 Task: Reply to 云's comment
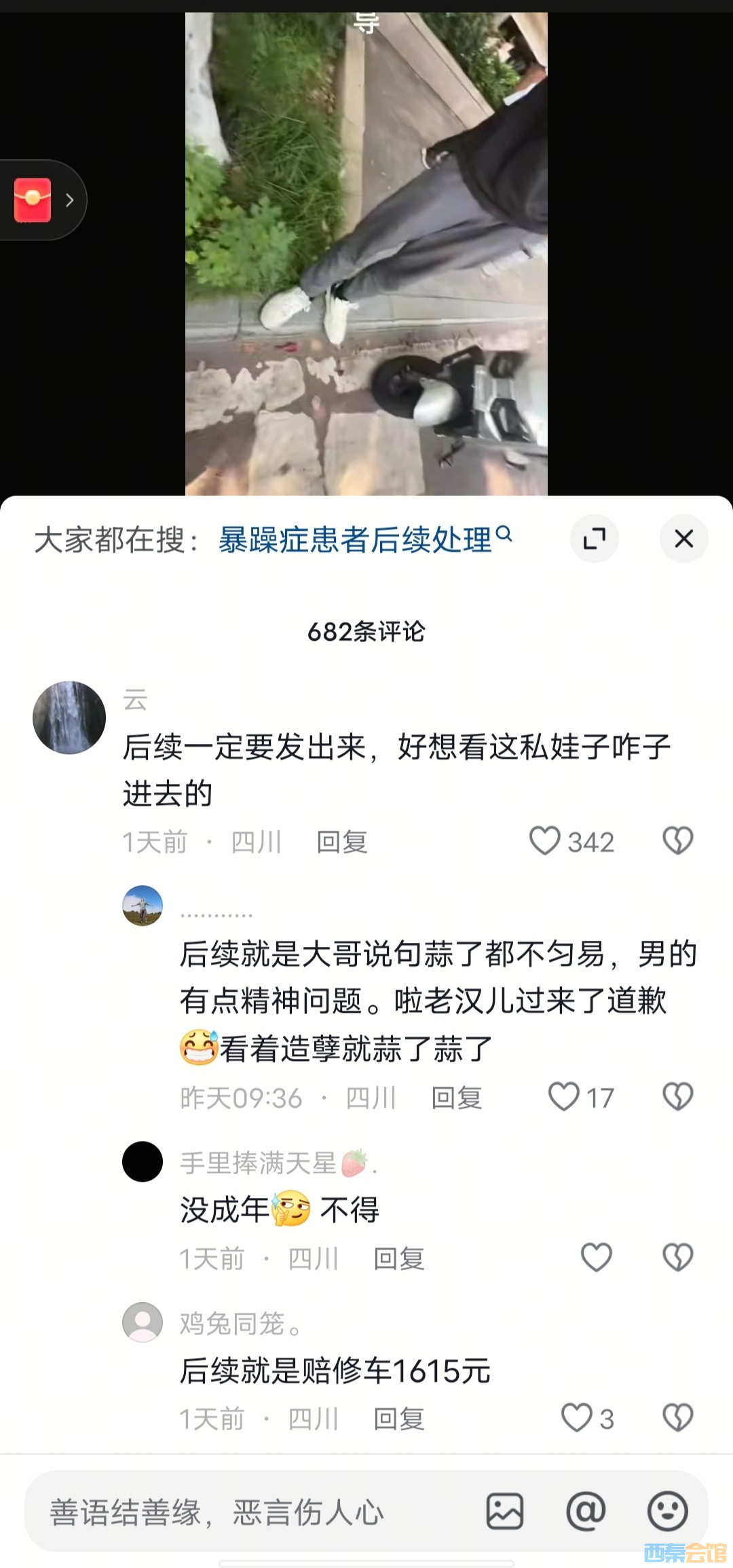(x=342, y=842)
